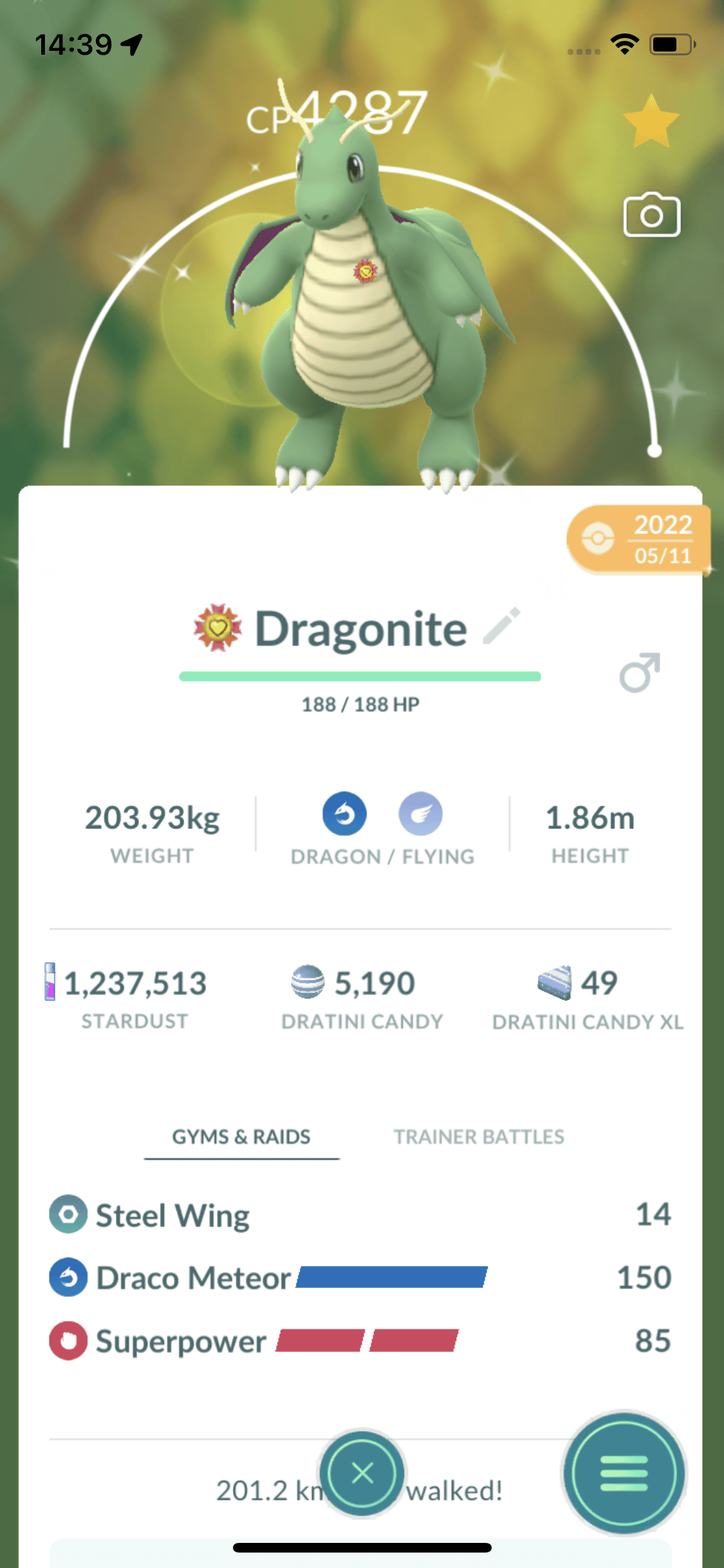Open the green hamburger menu button
724x1568 pixels.
pos(623,1473)
